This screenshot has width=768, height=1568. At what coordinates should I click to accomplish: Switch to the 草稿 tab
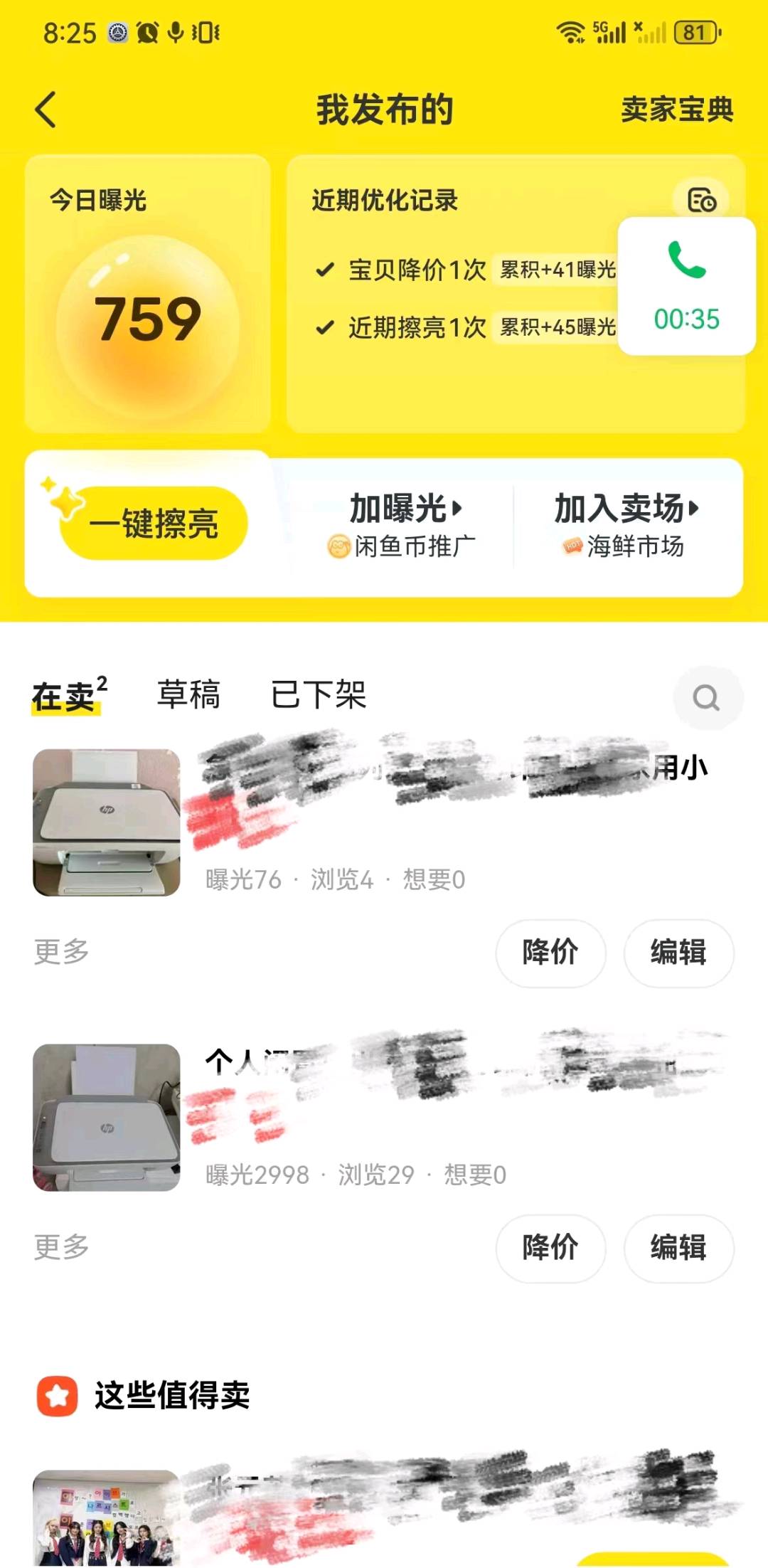188,695
